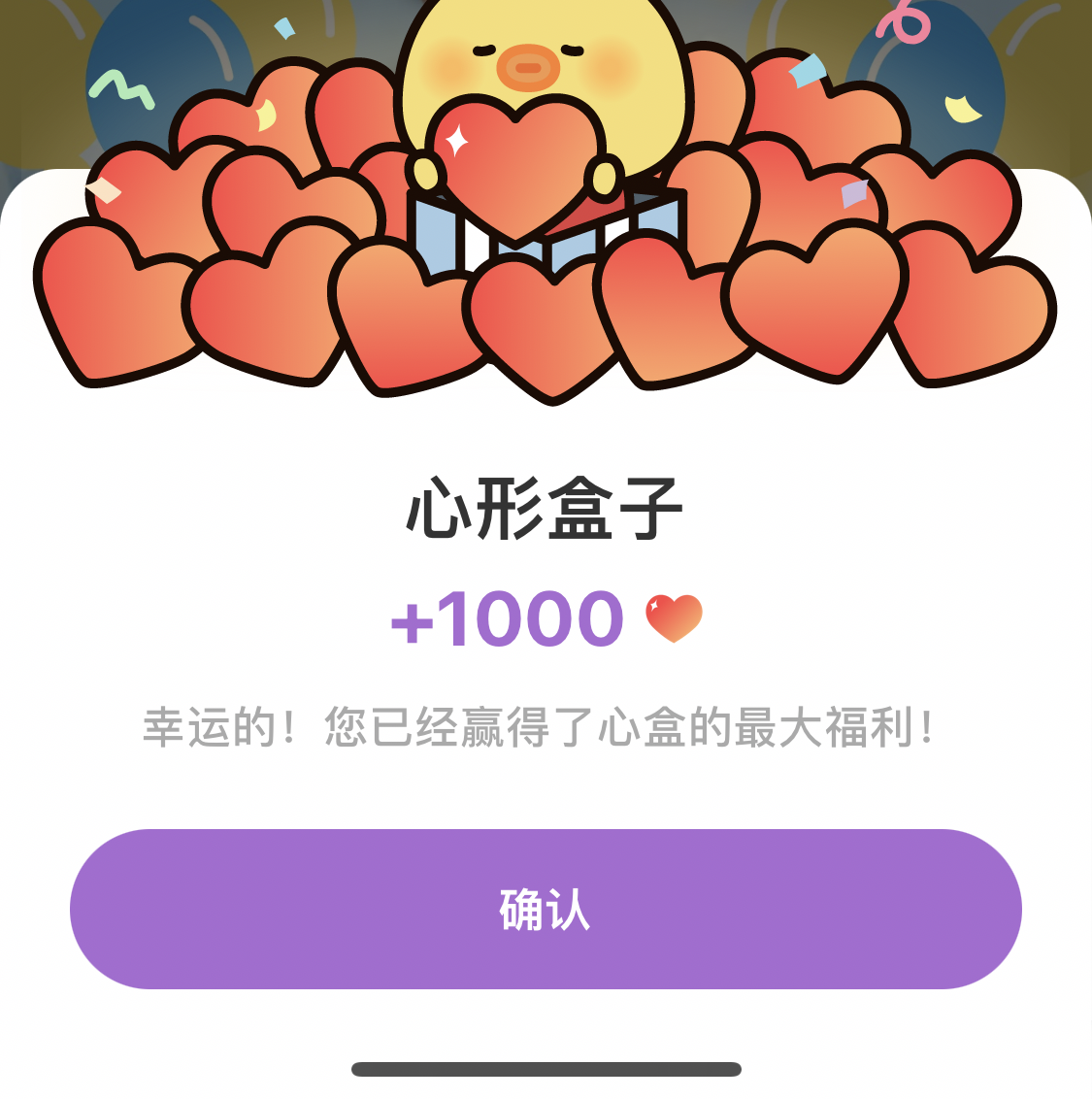Tap the 心形盒子 title text
The height and width of the screenshot is (1099, 1092).
pyautogui.click(x=546, y=507)
